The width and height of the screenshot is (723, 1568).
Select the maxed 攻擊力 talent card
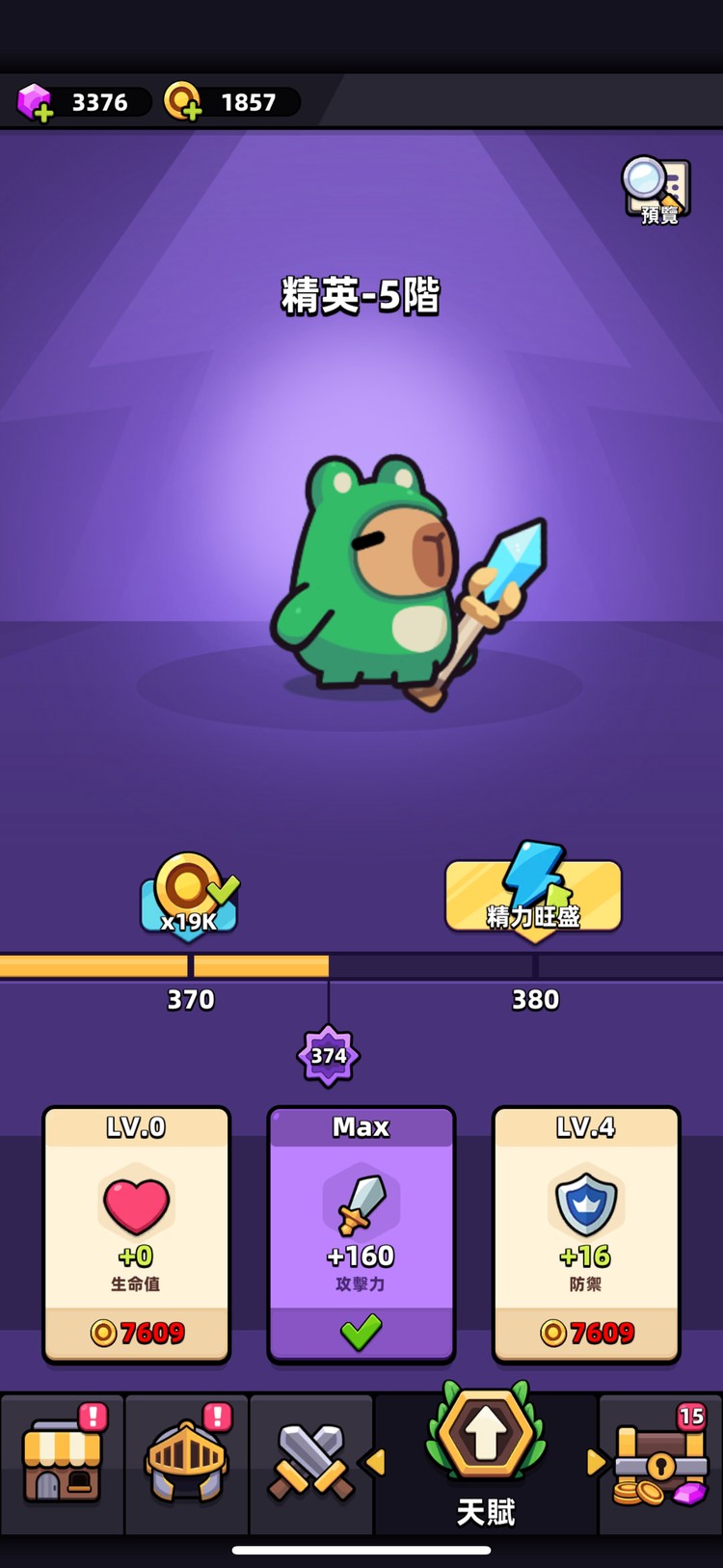click(x=361, y=1234)
